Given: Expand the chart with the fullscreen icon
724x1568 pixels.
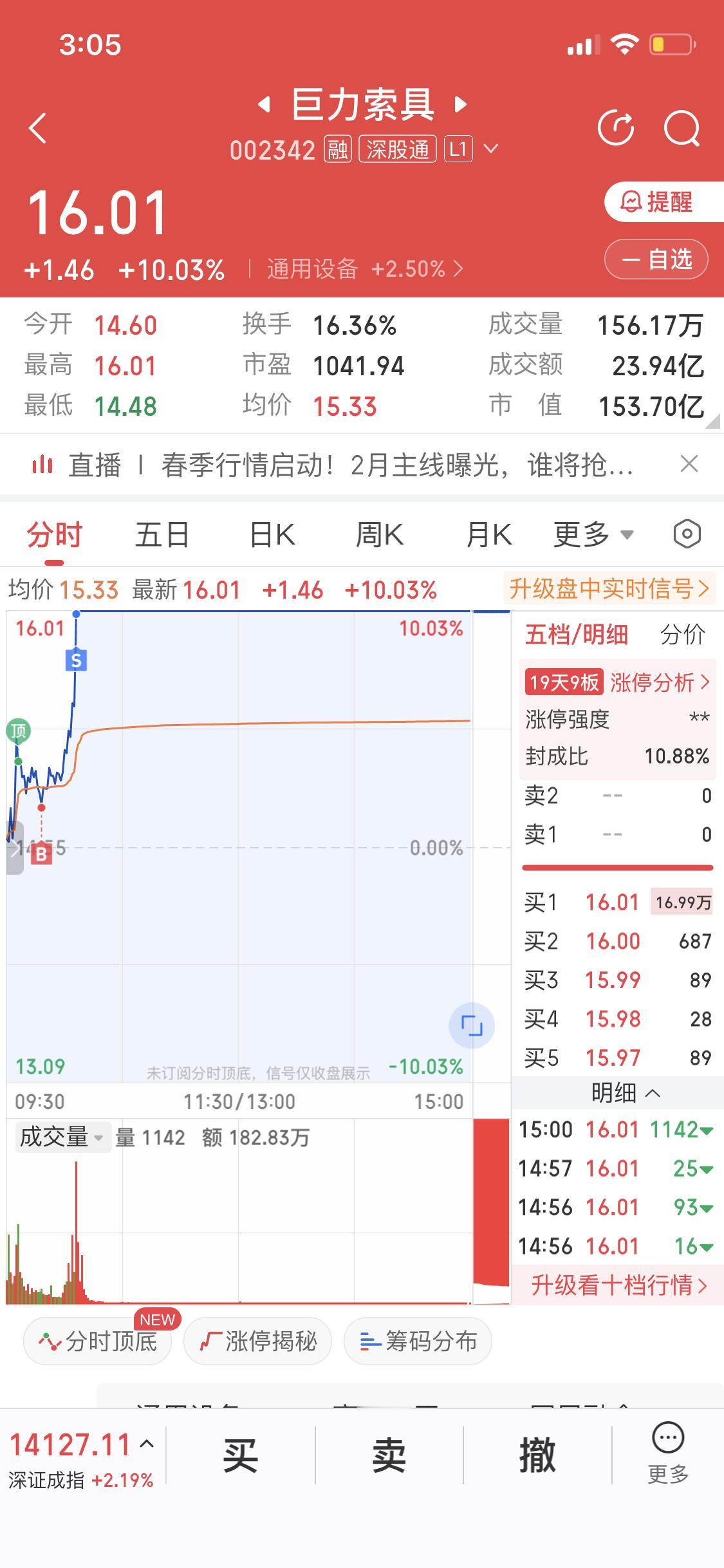Looking at the screenshot, I should pos(473,1025).
